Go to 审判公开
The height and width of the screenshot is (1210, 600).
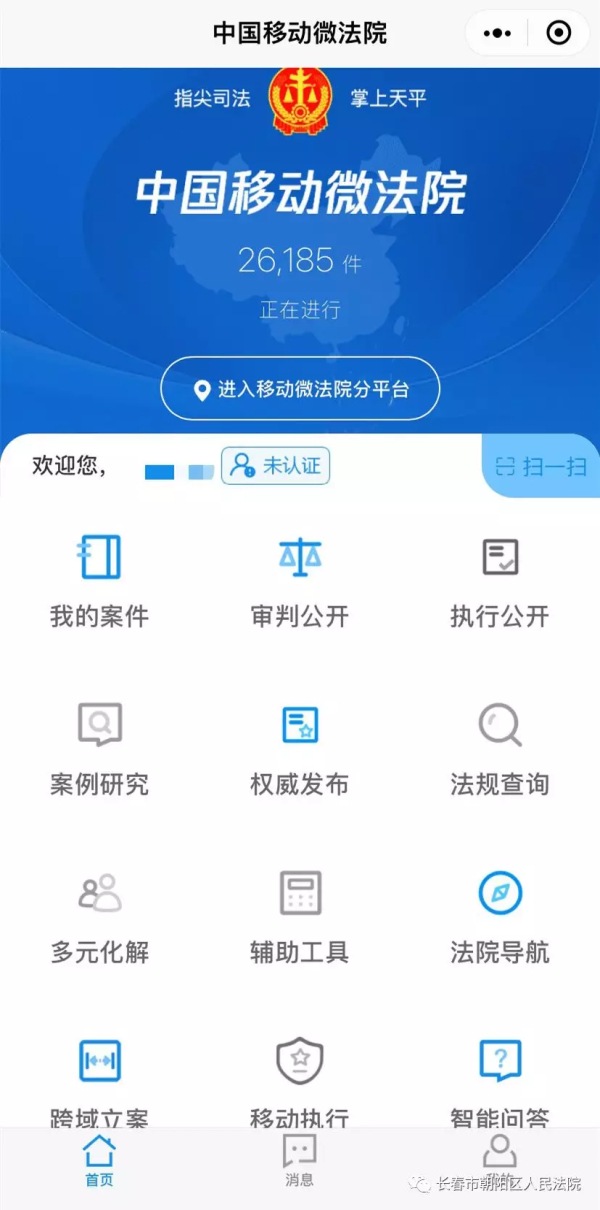300,580
